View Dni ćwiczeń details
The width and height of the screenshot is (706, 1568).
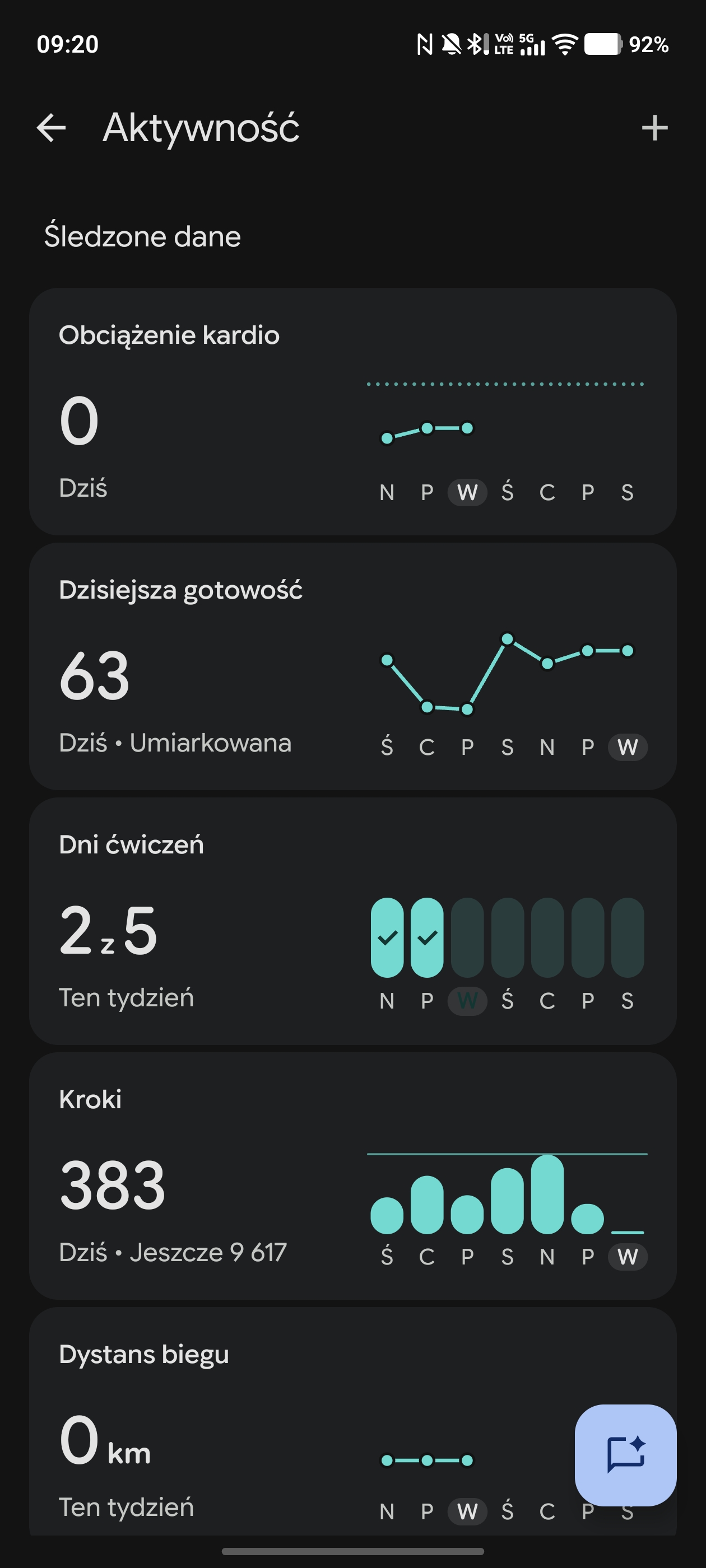(x=352, y=922)
